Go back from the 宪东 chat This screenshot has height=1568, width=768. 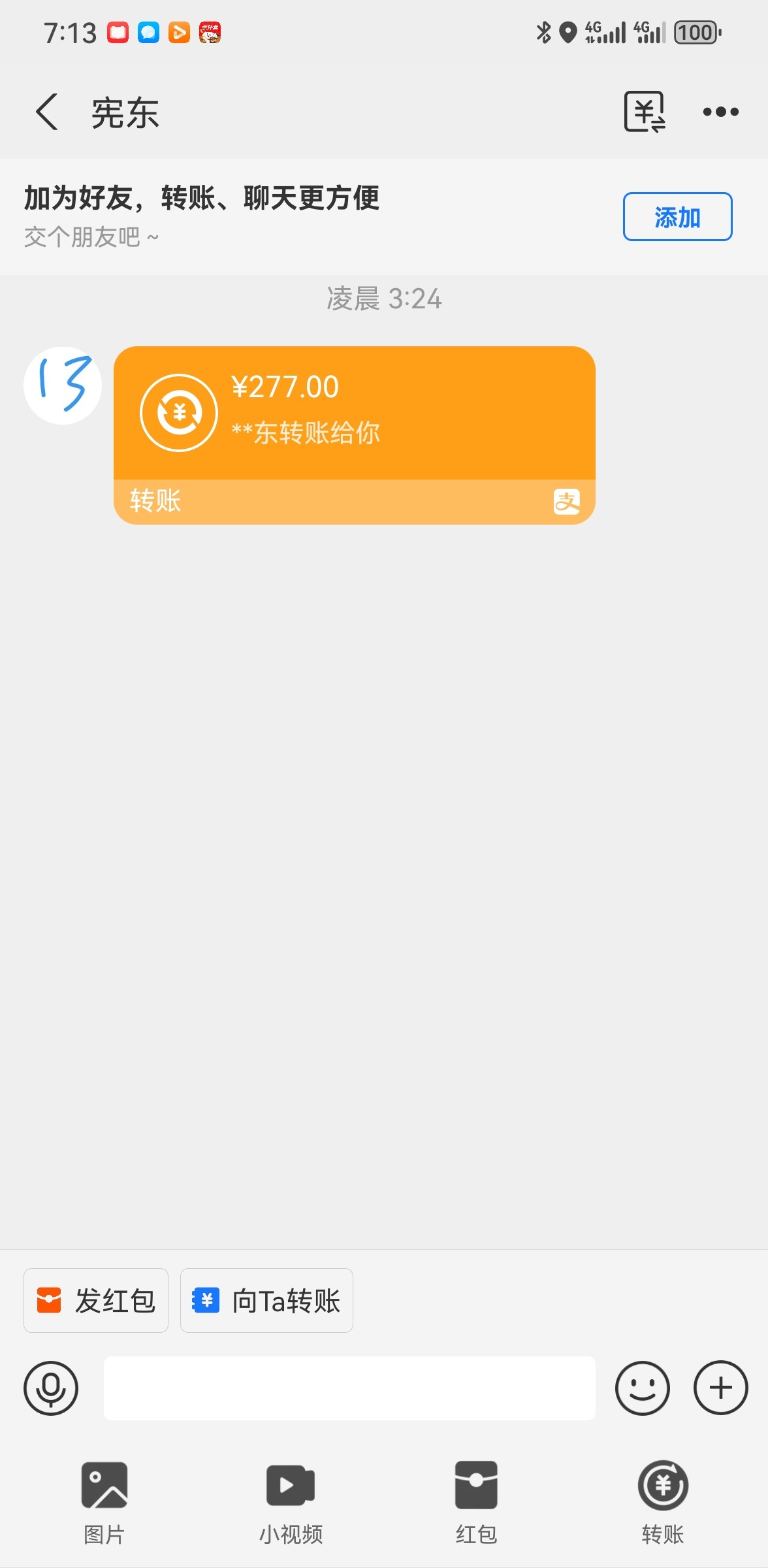pos(47,112)
